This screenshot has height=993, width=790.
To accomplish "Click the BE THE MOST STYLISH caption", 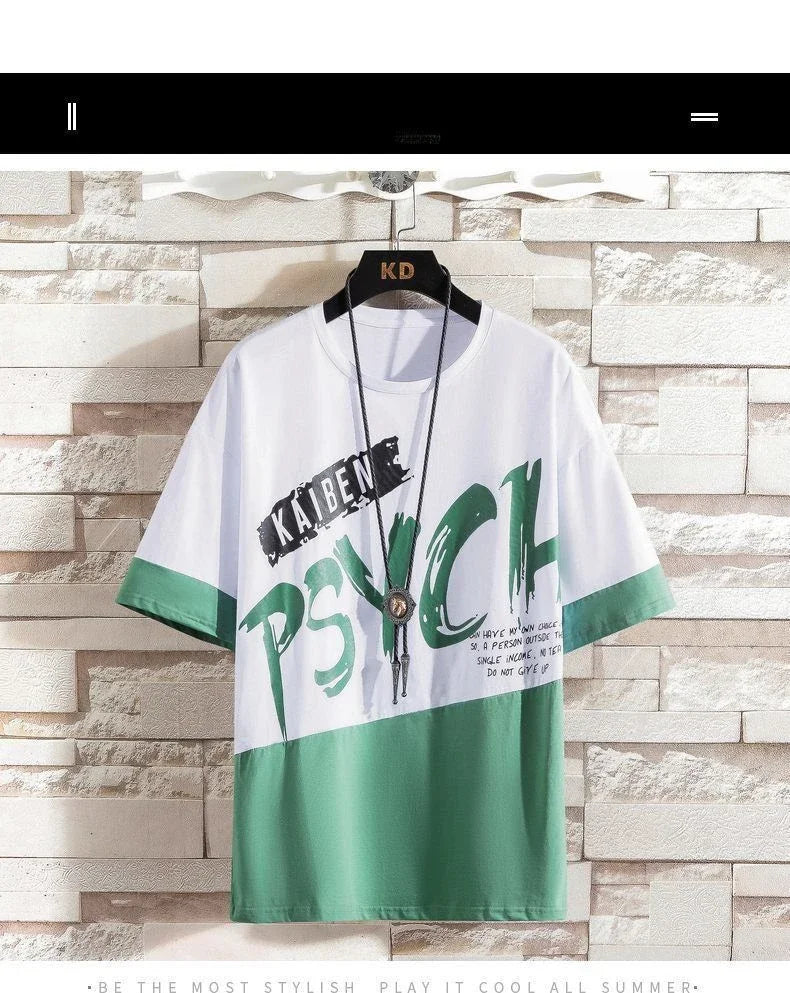I will point(230,986).
